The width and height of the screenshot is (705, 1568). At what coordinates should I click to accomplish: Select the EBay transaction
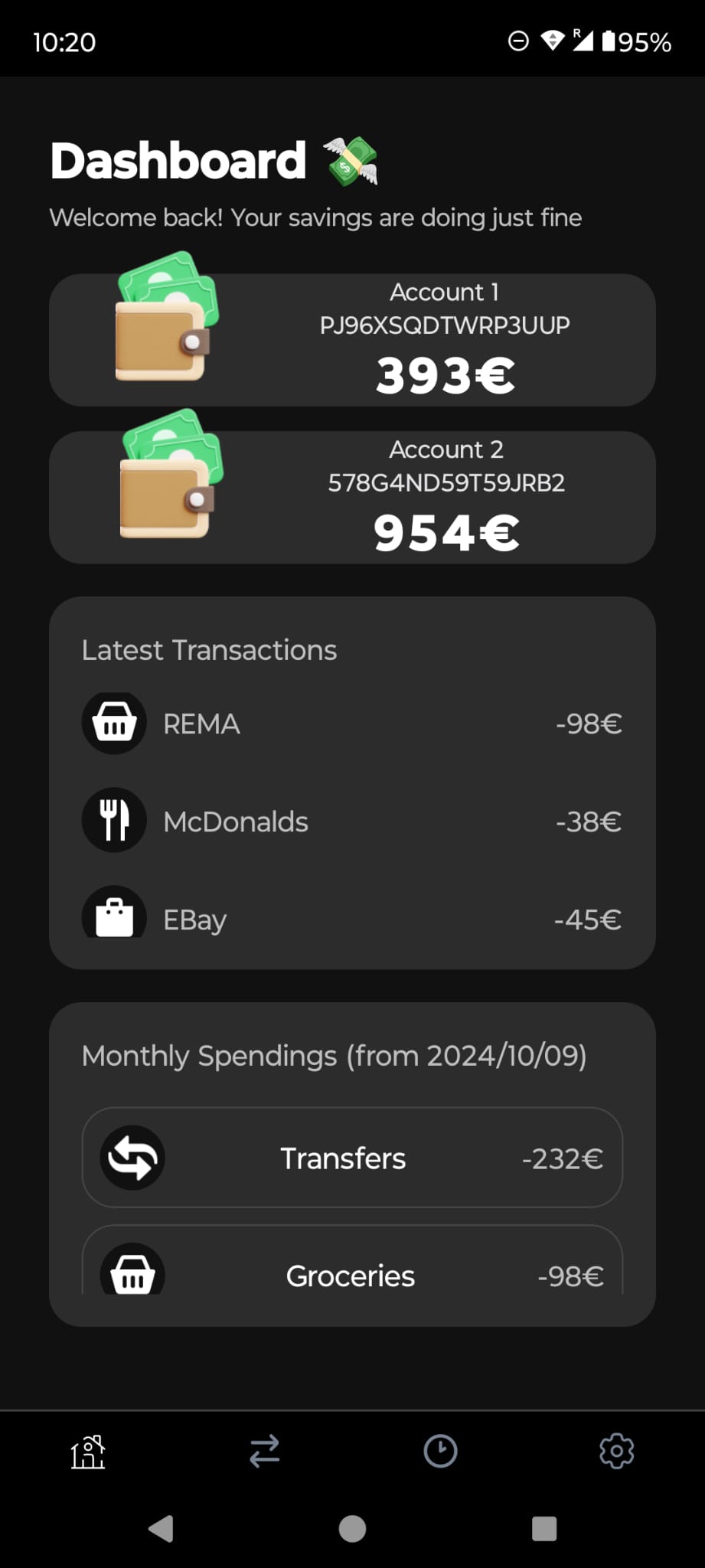(x=352, y=919)
